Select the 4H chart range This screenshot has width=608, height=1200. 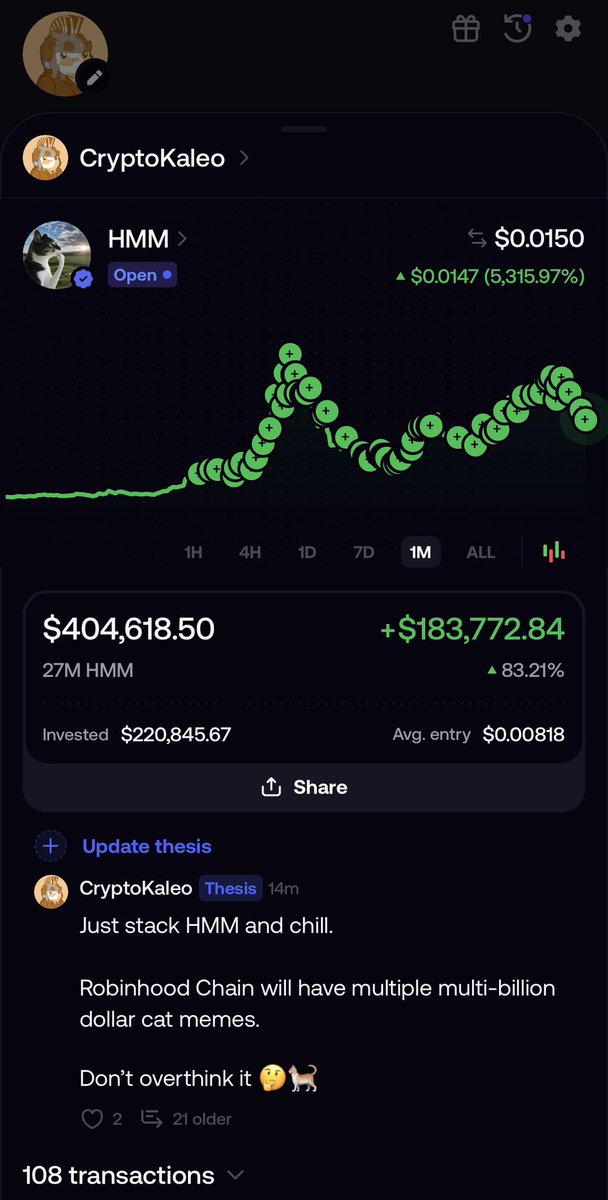tap(250, 552)
